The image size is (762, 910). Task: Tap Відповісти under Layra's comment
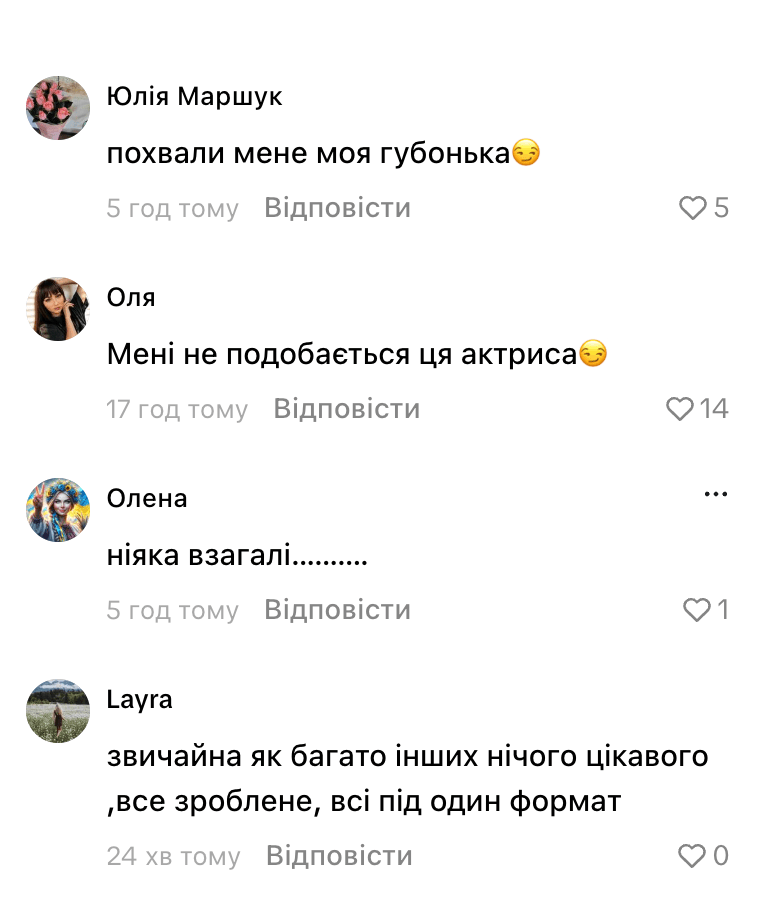point(339,855)
